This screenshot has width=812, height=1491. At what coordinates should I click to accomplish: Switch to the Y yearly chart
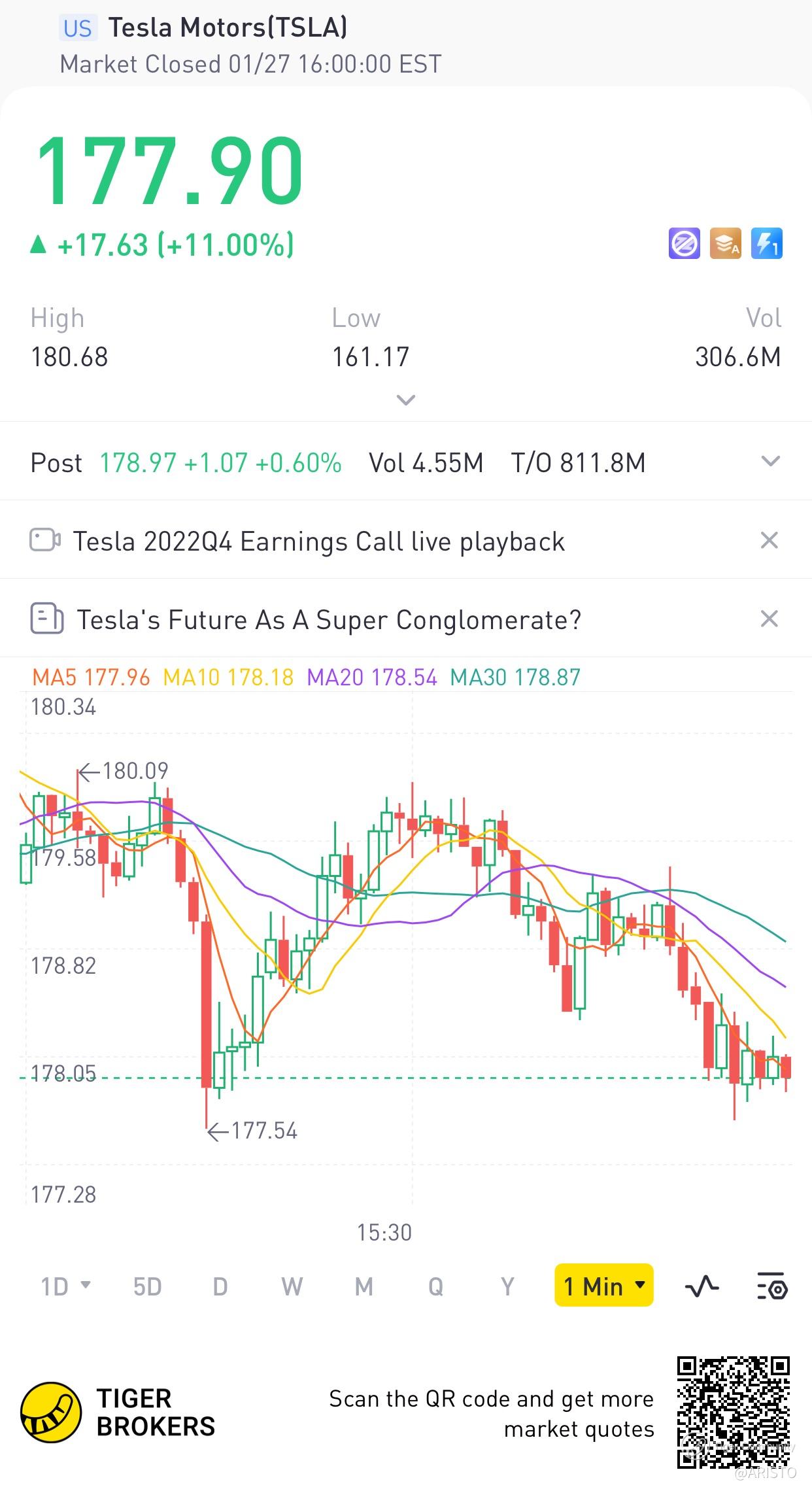507,1286
